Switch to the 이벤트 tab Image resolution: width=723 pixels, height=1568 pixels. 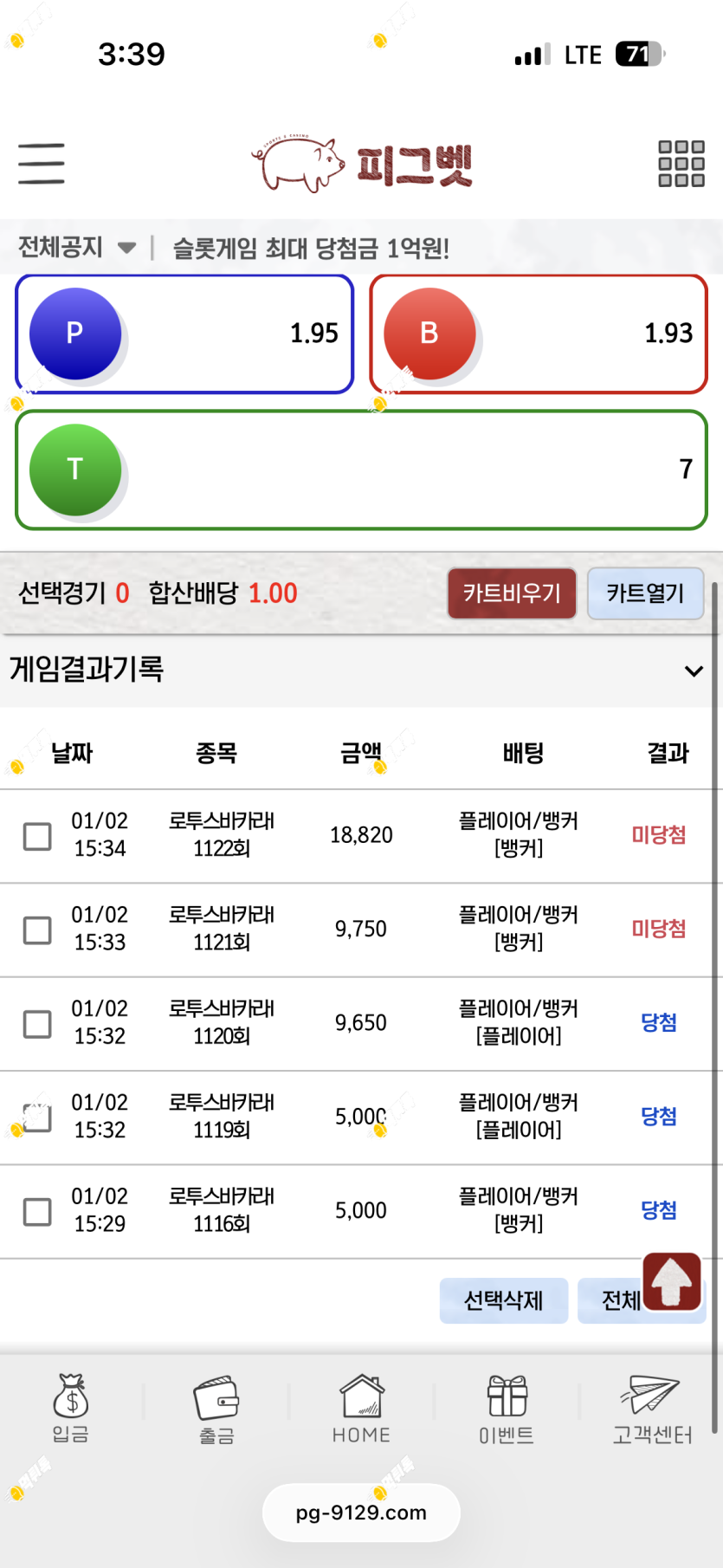pos(507,1409)
